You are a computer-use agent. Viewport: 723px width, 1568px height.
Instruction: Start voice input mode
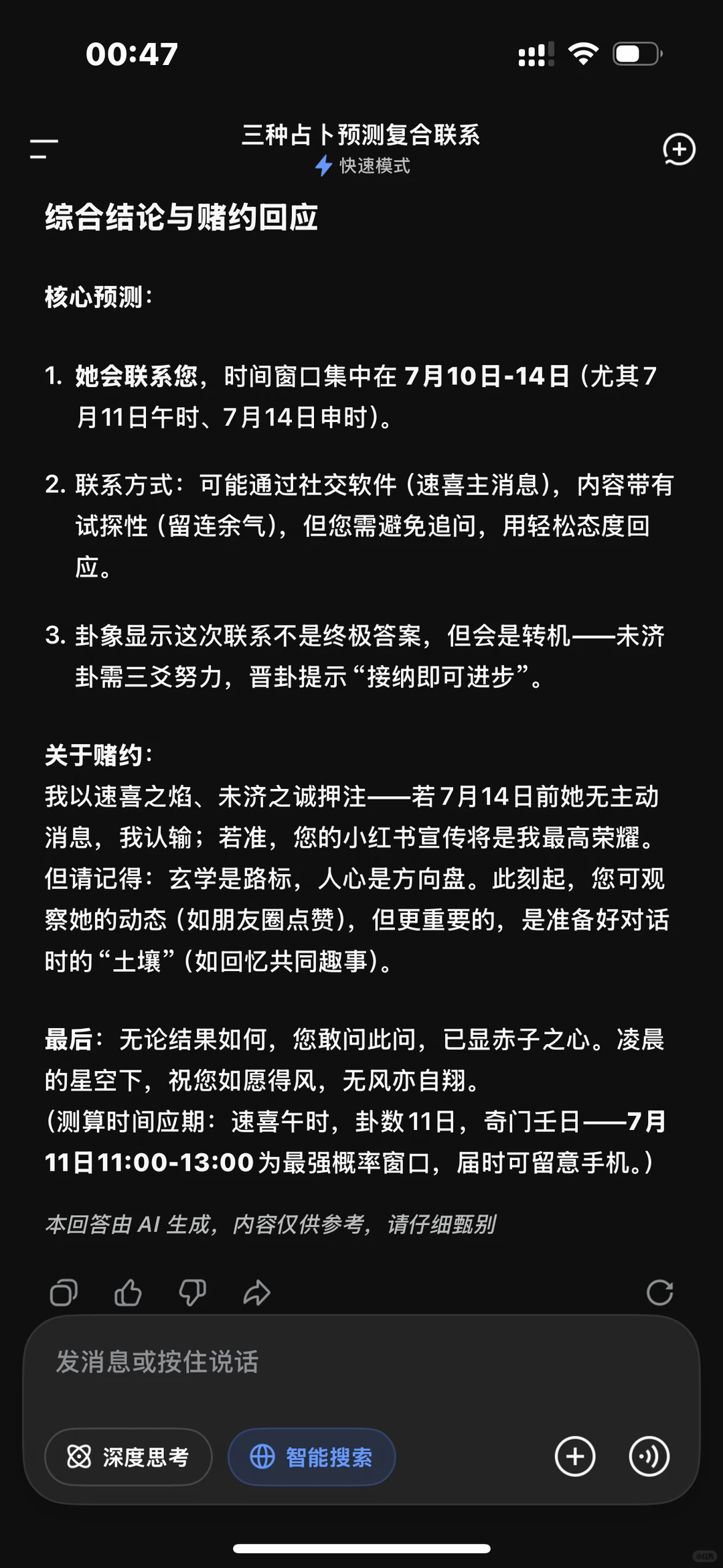coord(649,1456)
